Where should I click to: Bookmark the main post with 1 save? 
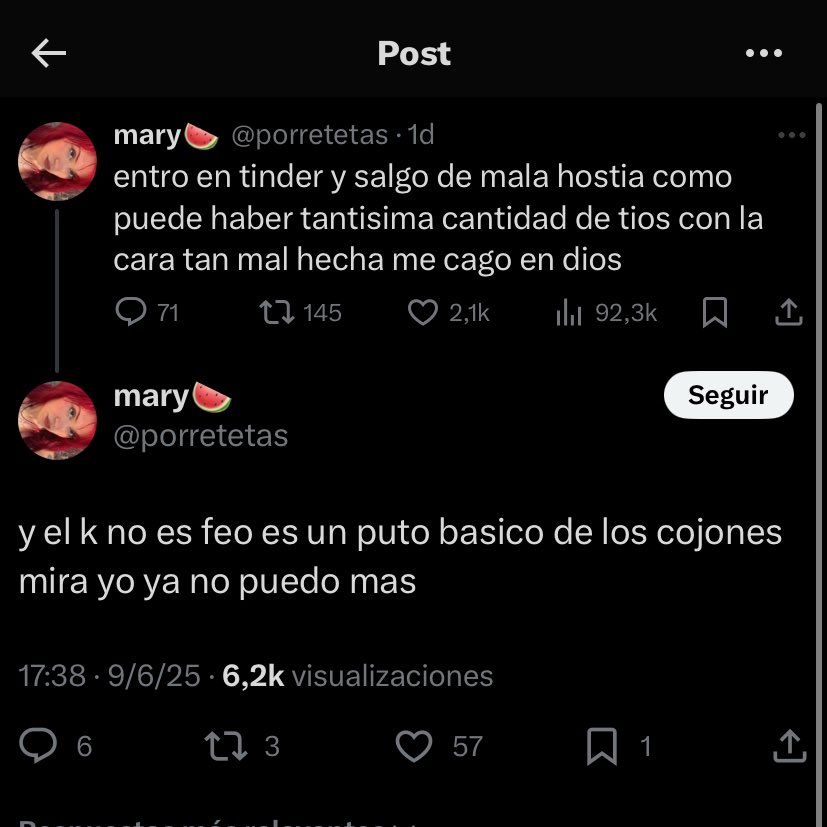pyautogui.click(x=601, y=746)
